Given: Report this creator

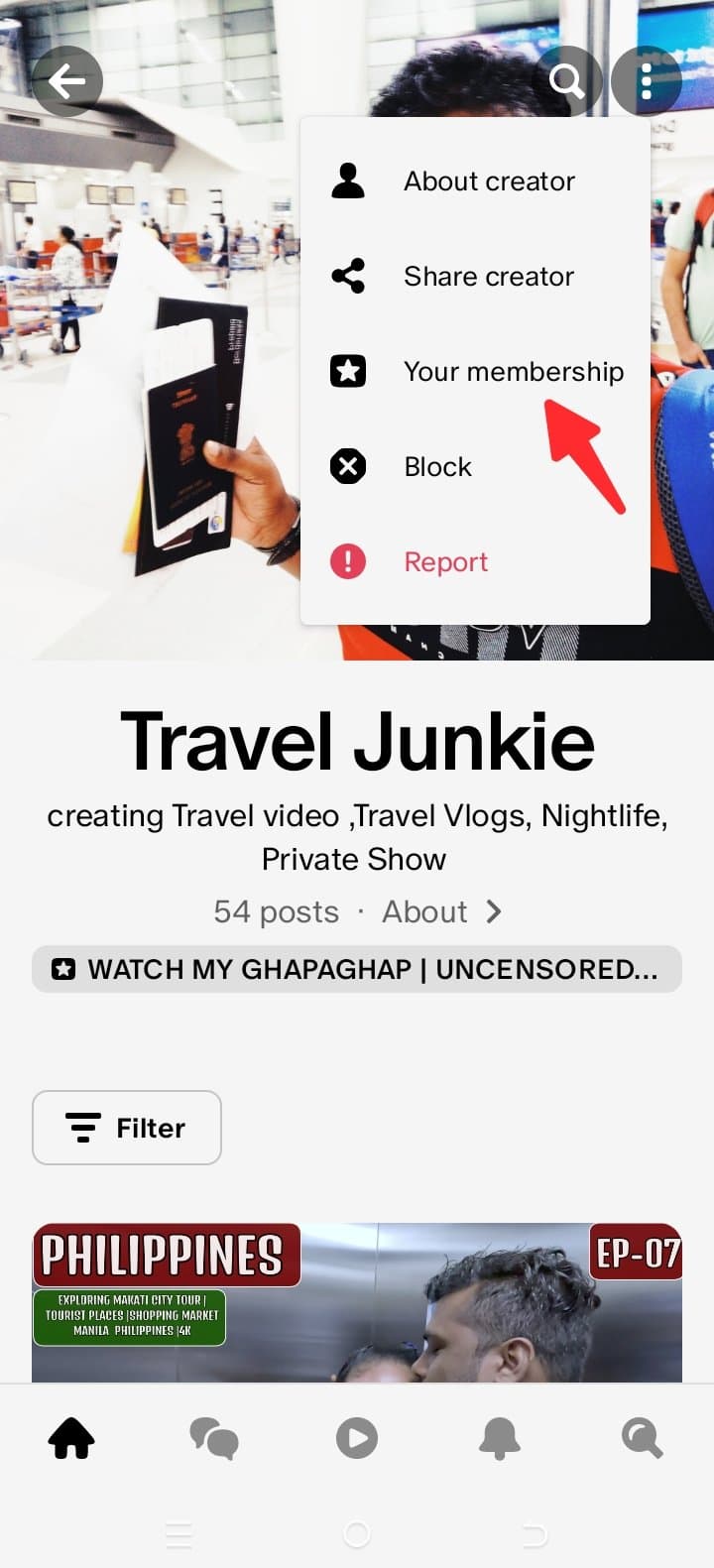Looking at the screenshot, I should [475, 561].
